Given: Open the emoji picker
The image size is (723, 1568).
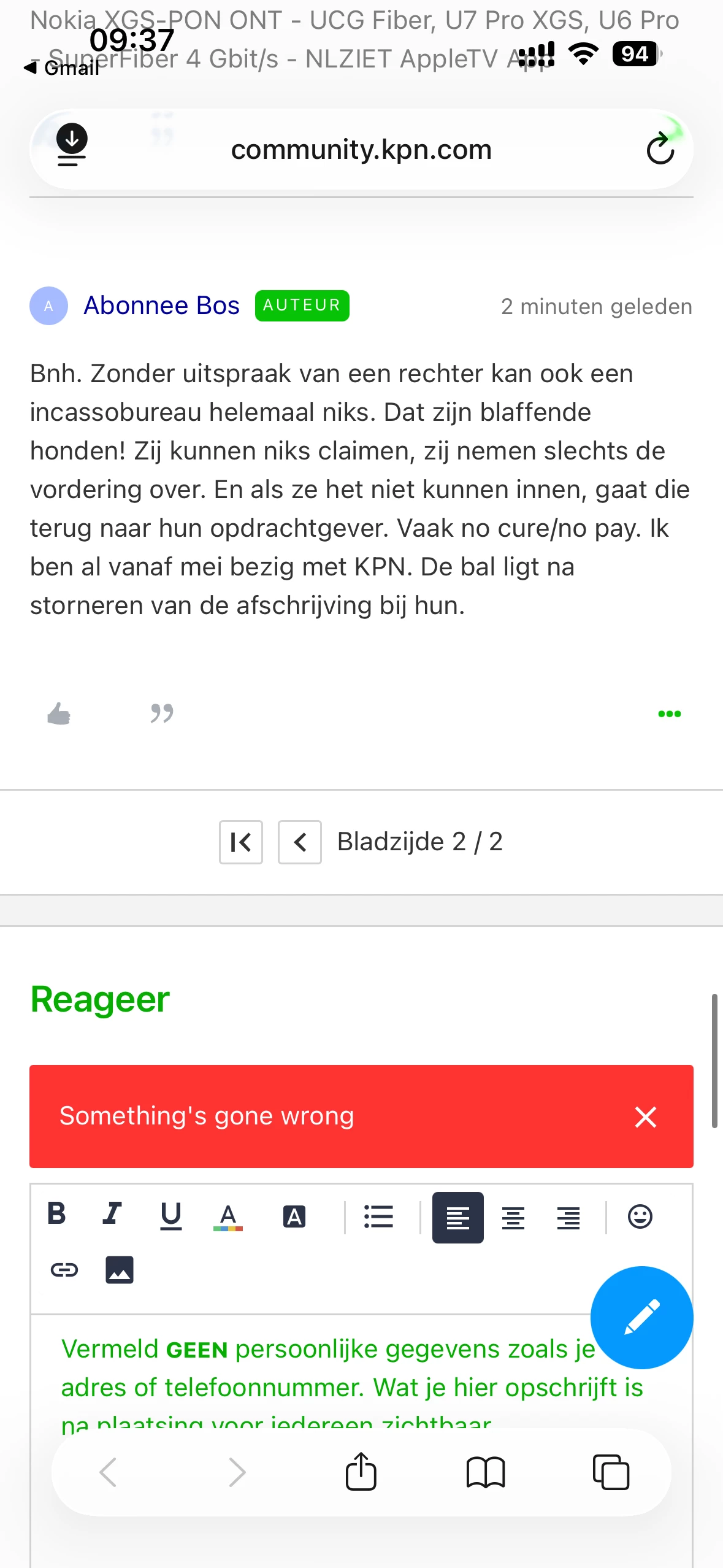Looking at the screenshot, I should point(640,1216).
